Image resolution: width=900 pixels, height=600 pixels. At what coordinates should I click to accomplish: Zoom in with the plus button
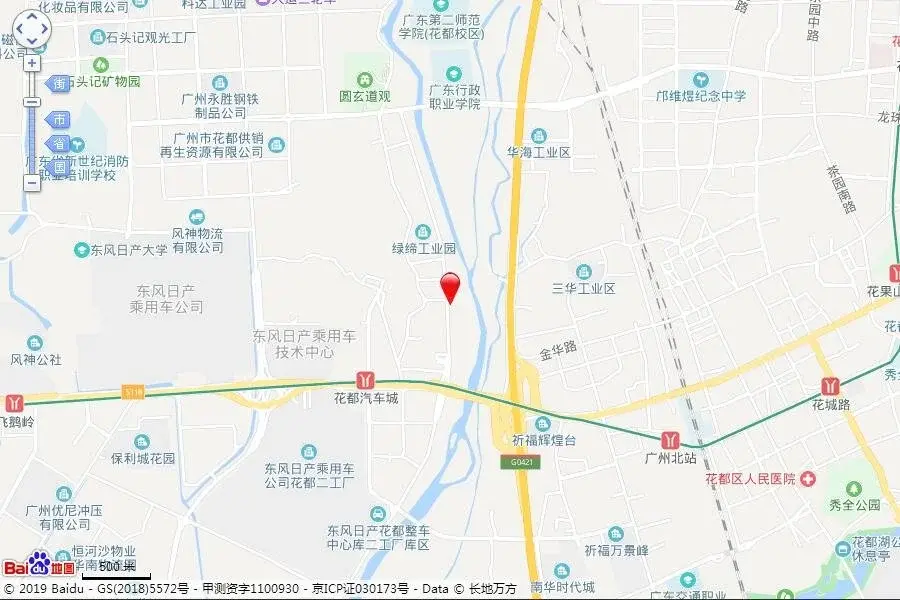32,63
